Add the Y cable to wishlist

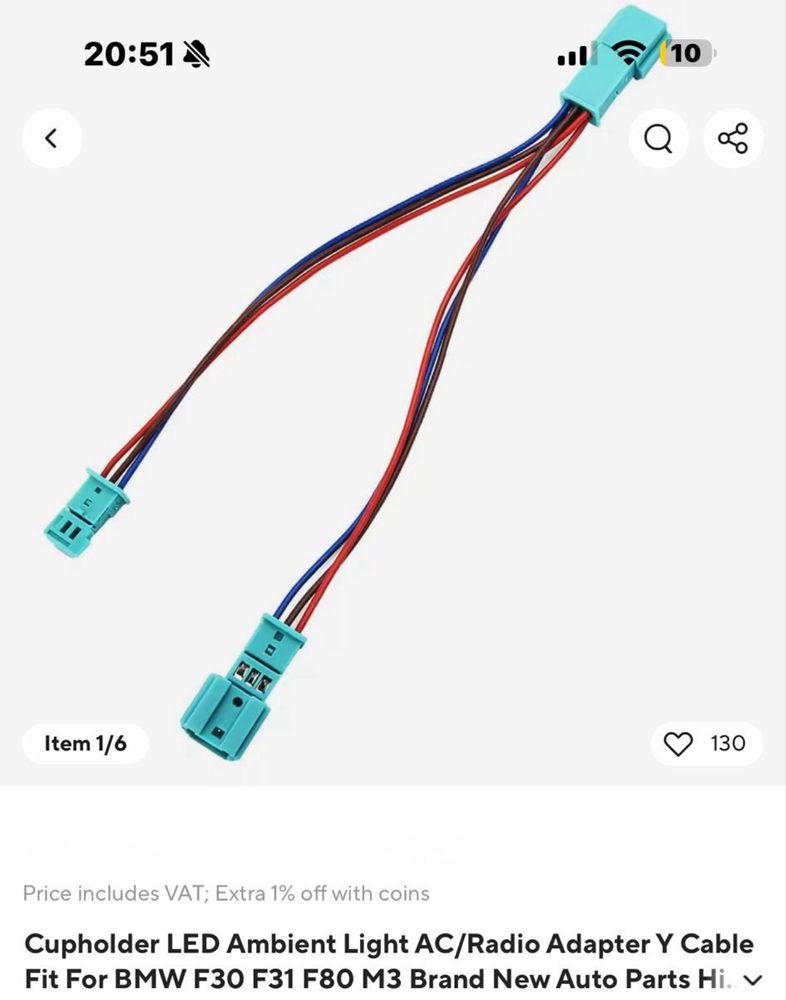point(679,744)
